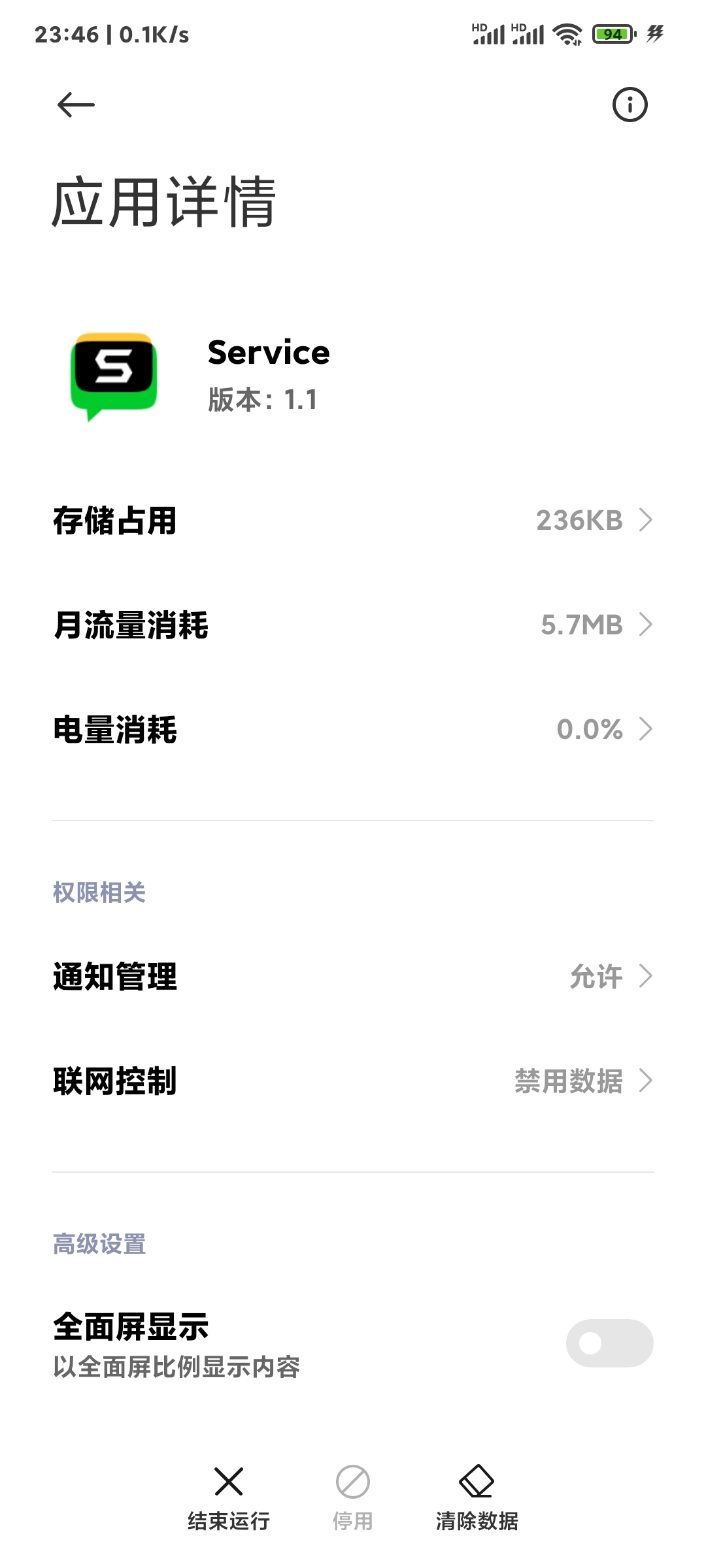Open the 月流量消耗 data usage row
Image resolution: width=706 pixels, height=1568 pixels.
click(353, 625)
